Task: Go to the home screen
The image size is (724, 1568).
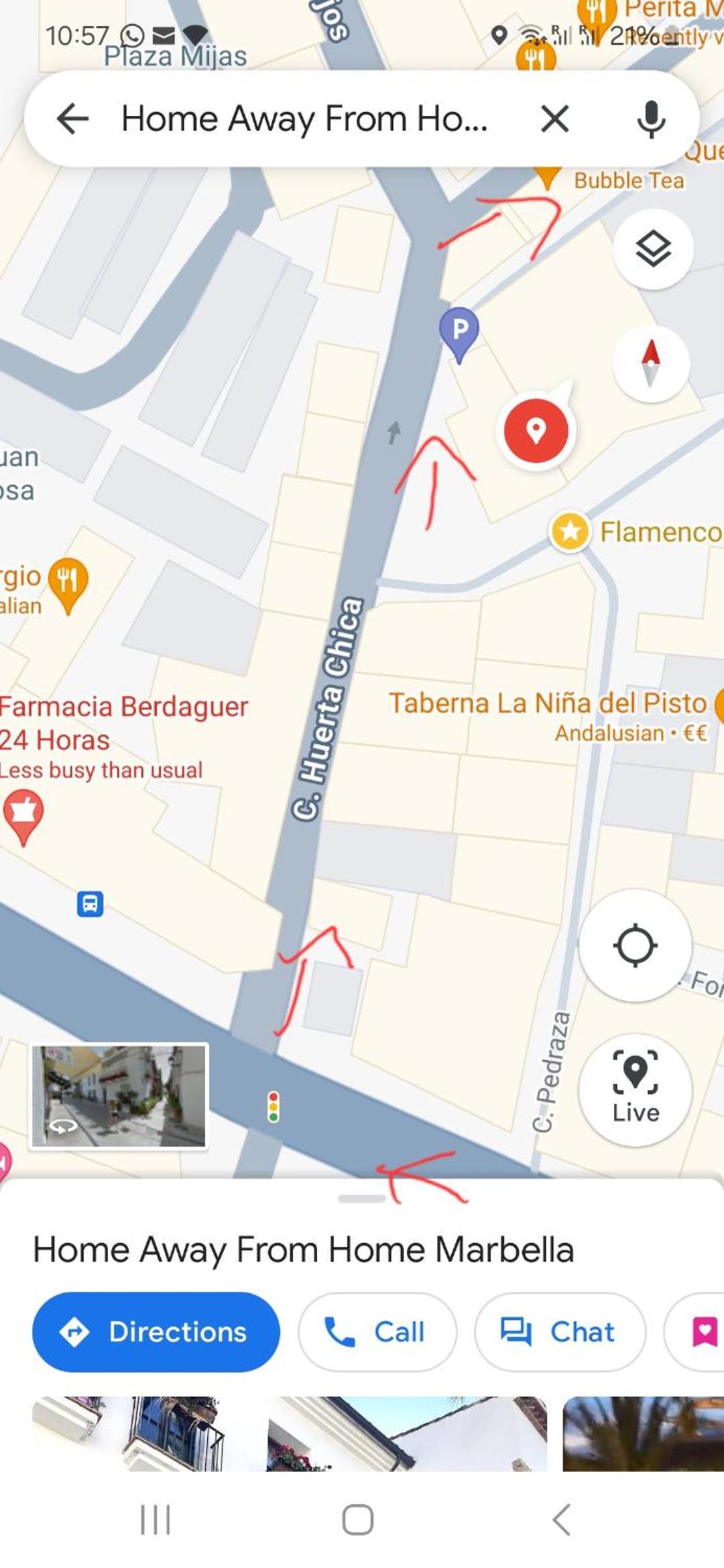Action: 358,1519
